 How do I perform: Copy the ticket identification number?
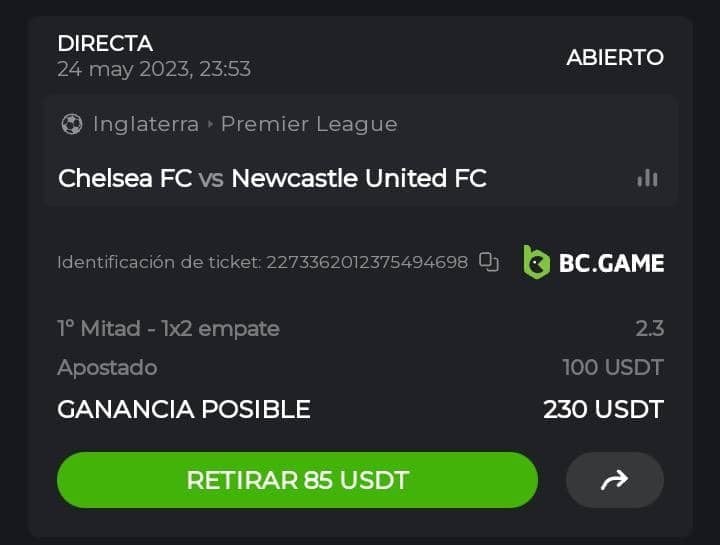[488, 262]
